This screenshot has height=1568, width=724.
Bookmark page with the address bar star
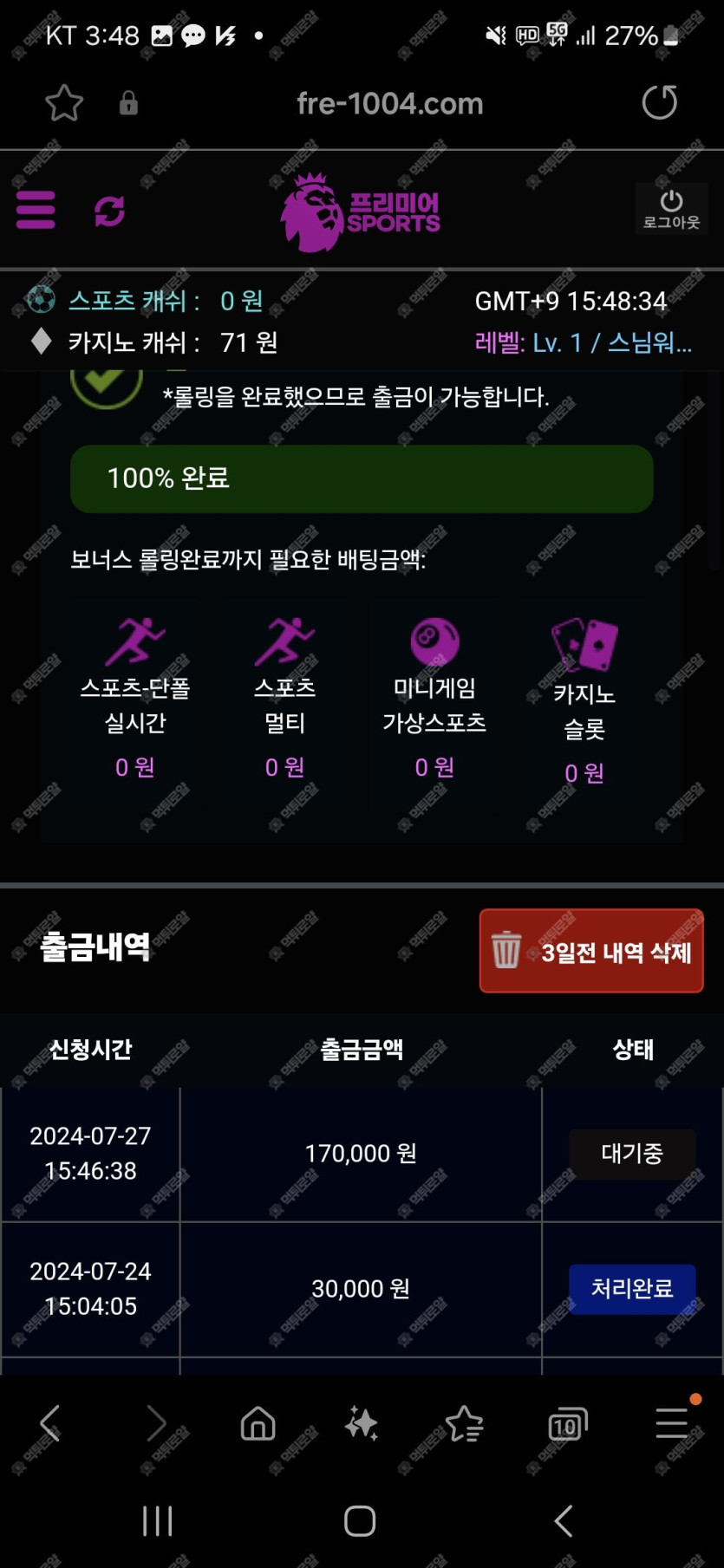click(x=64, y=104)
